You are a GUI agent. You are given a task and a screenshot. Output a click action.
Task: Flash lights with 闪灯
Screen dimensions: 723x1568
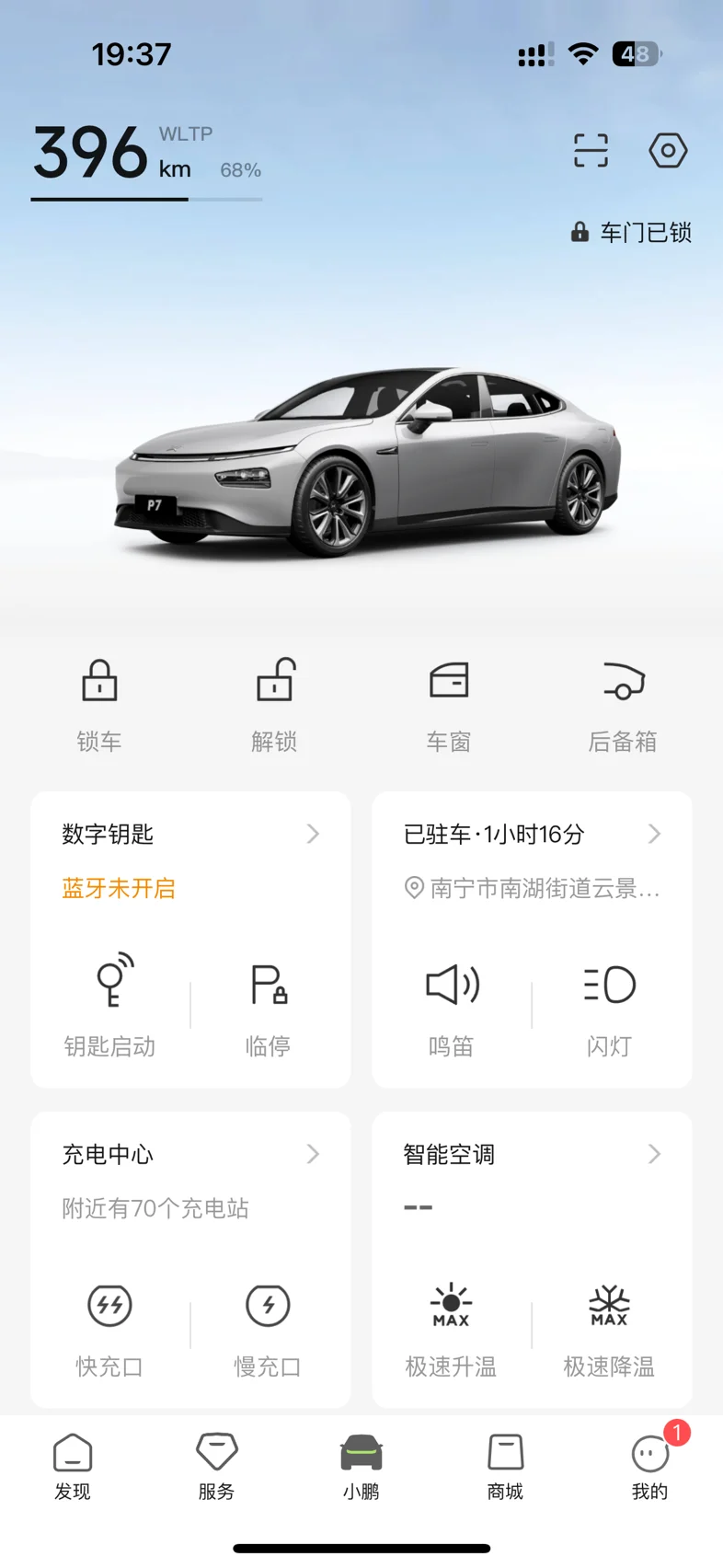click(609, 1005)
